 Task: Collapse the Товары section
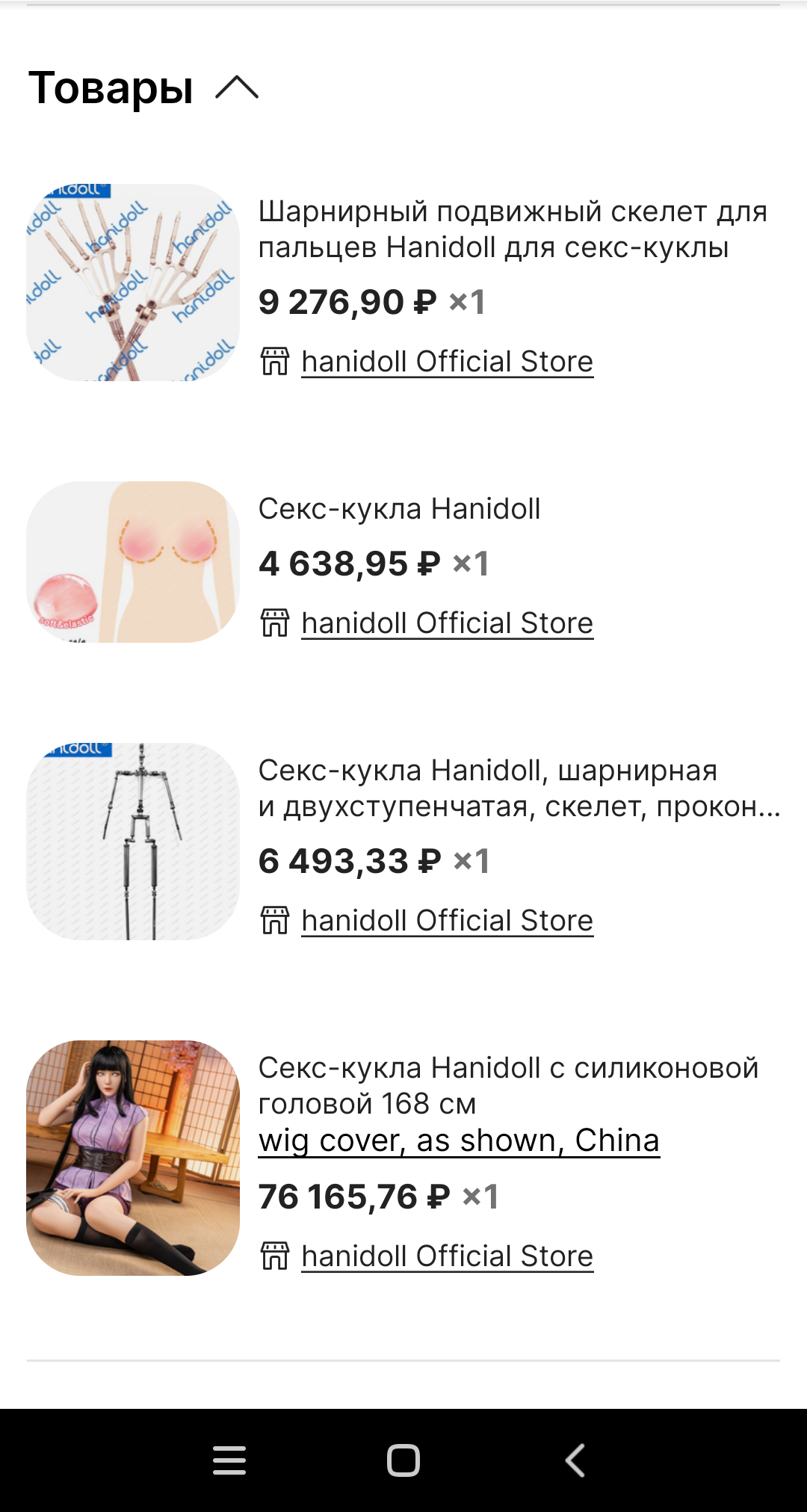[x=236, y=88]
